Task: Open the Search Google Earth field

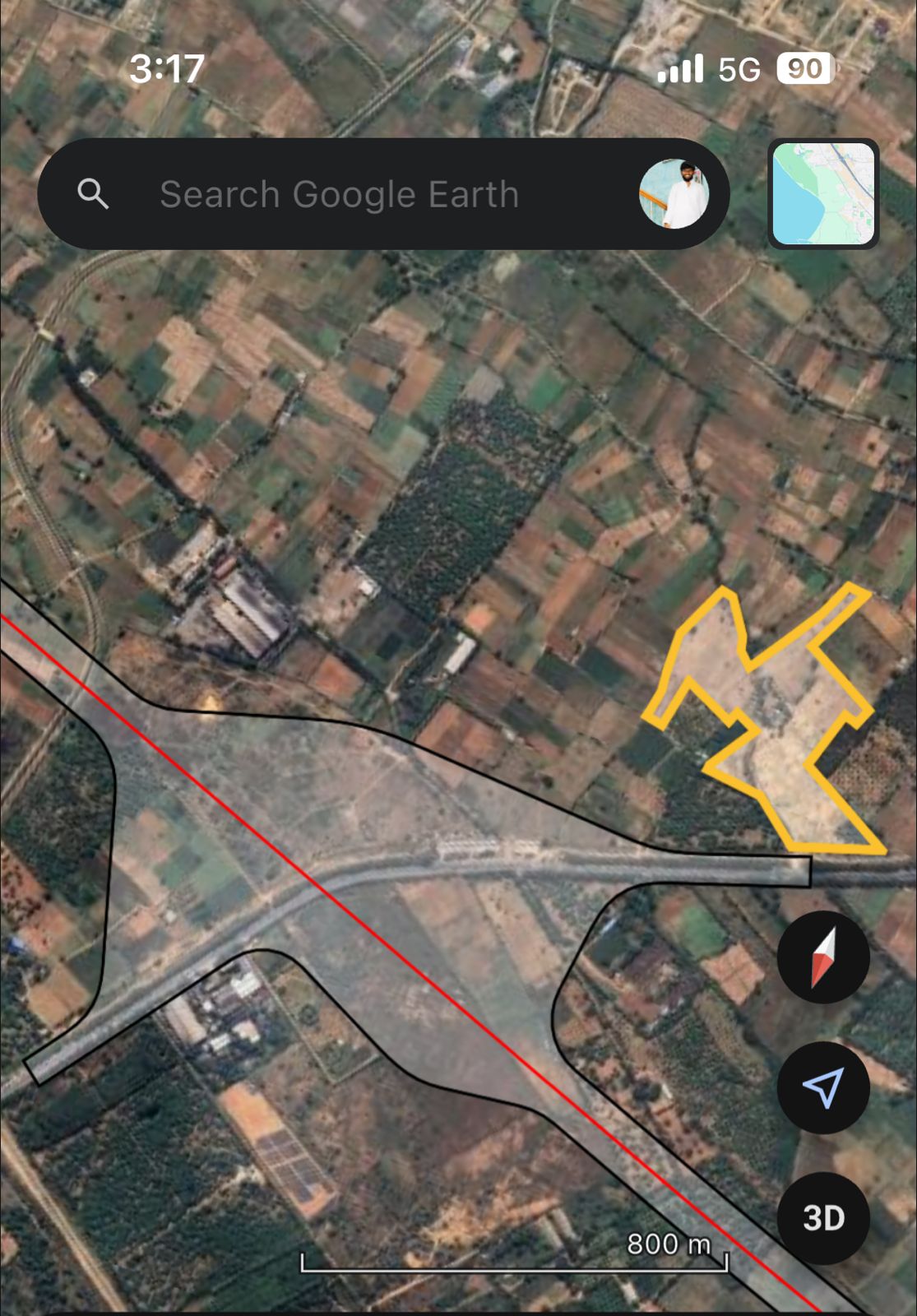Action: pos(339,195)
